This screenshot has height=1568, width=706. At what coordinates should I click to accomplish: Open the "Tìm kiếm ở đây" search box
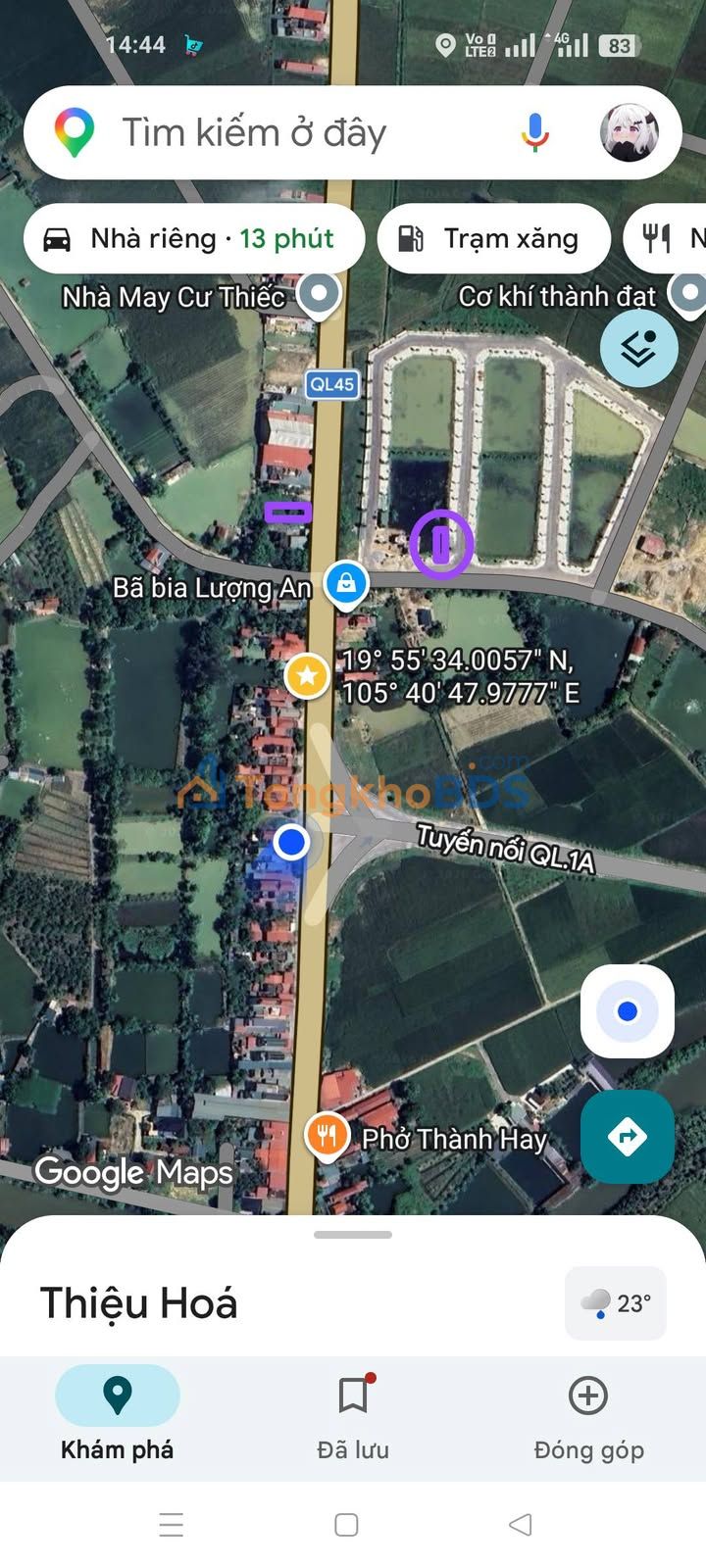[x=294, y=132]
